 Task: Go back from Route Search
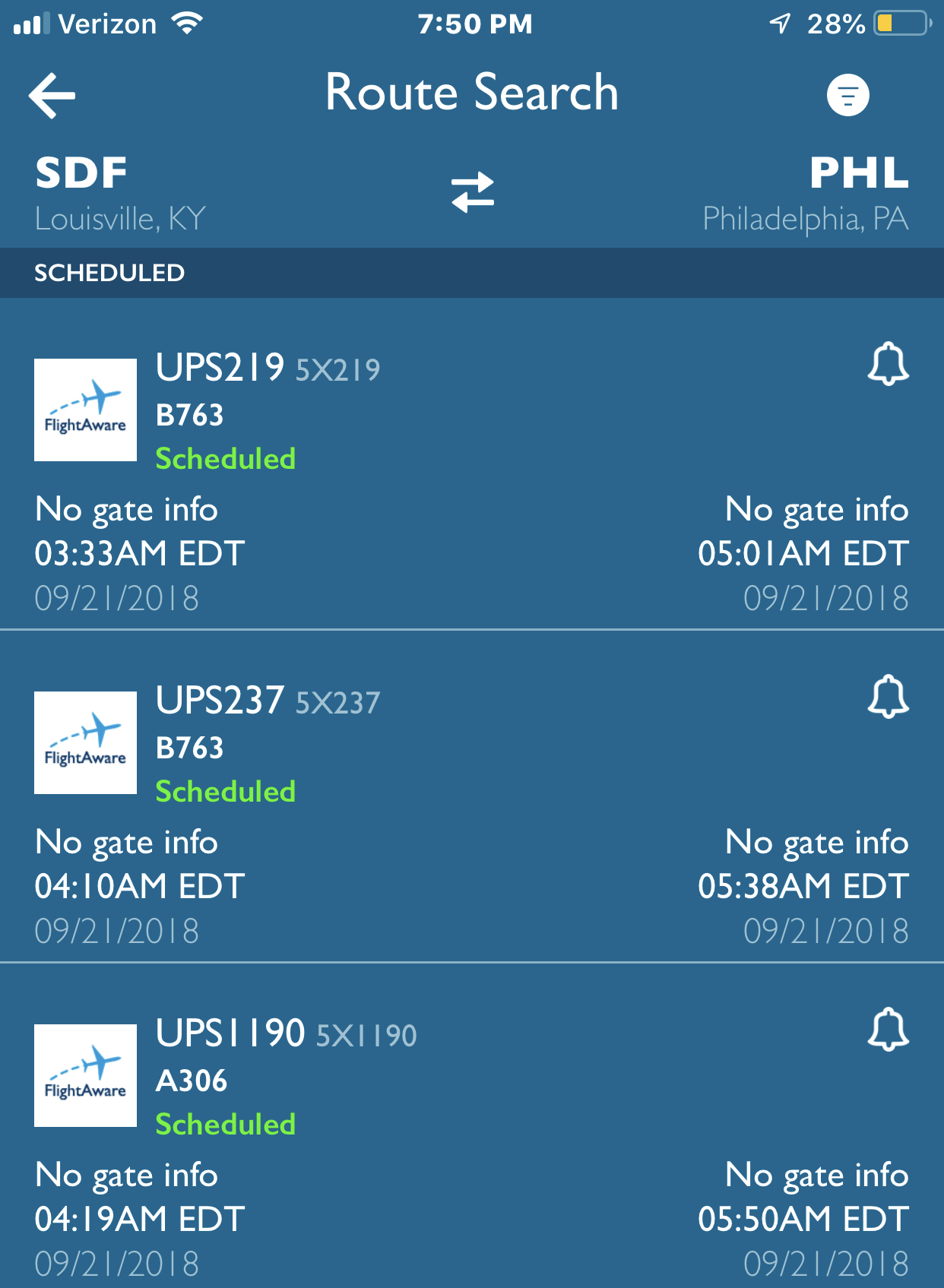(52, 96)
